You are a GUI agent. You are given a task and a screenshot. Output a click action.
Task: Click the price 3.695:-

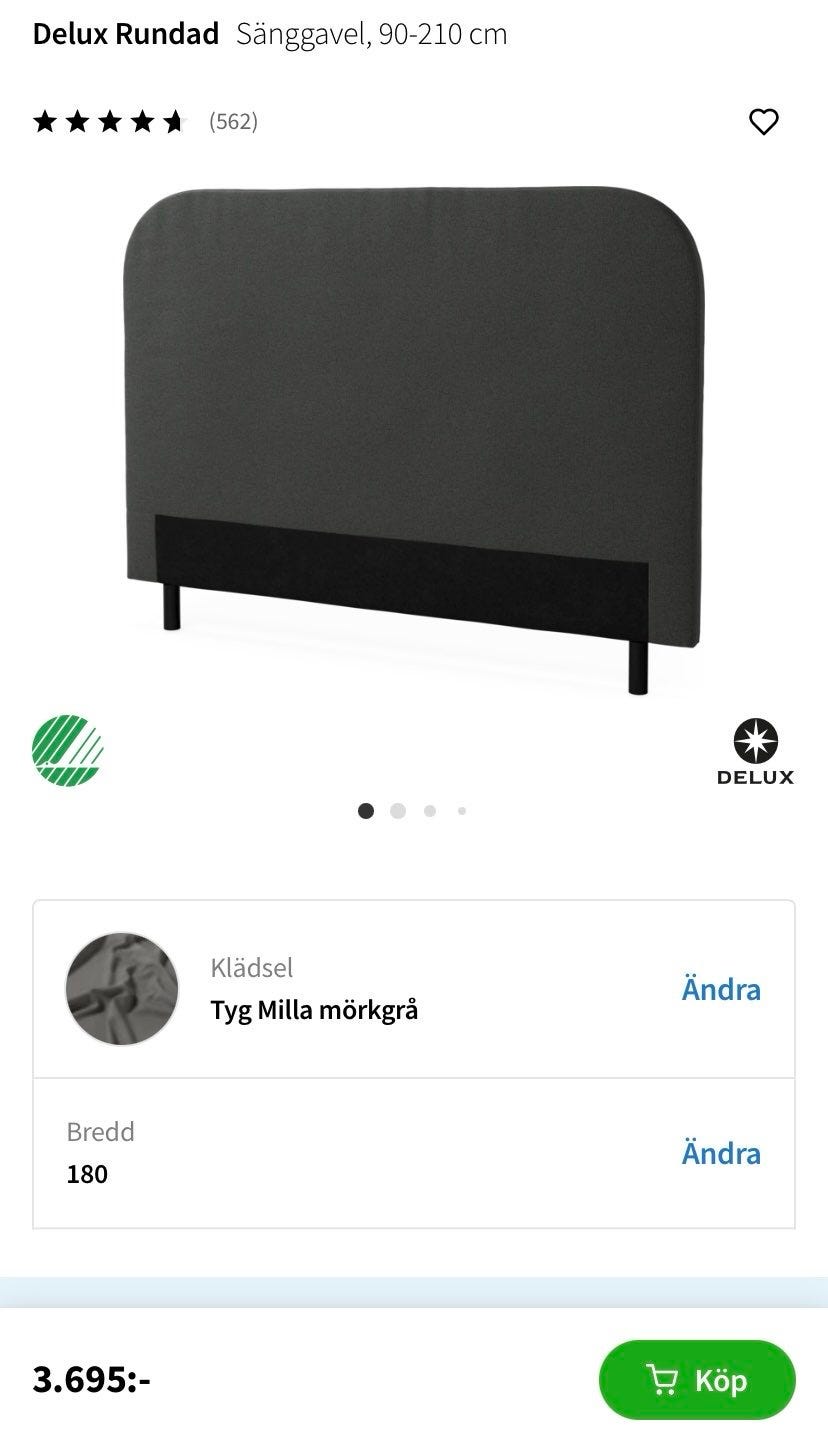coord(90,1379)
